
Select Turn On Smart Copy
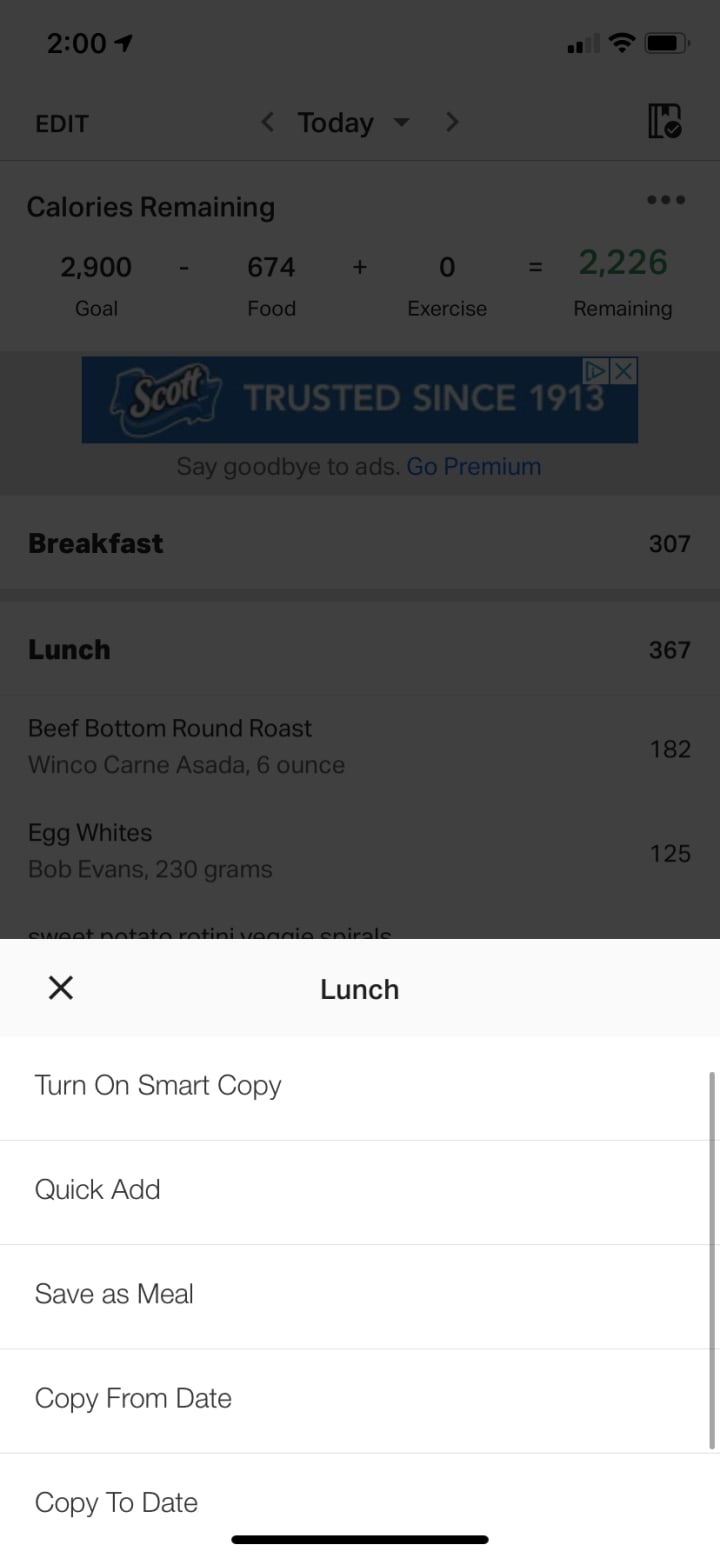[x=158, y=1086]
